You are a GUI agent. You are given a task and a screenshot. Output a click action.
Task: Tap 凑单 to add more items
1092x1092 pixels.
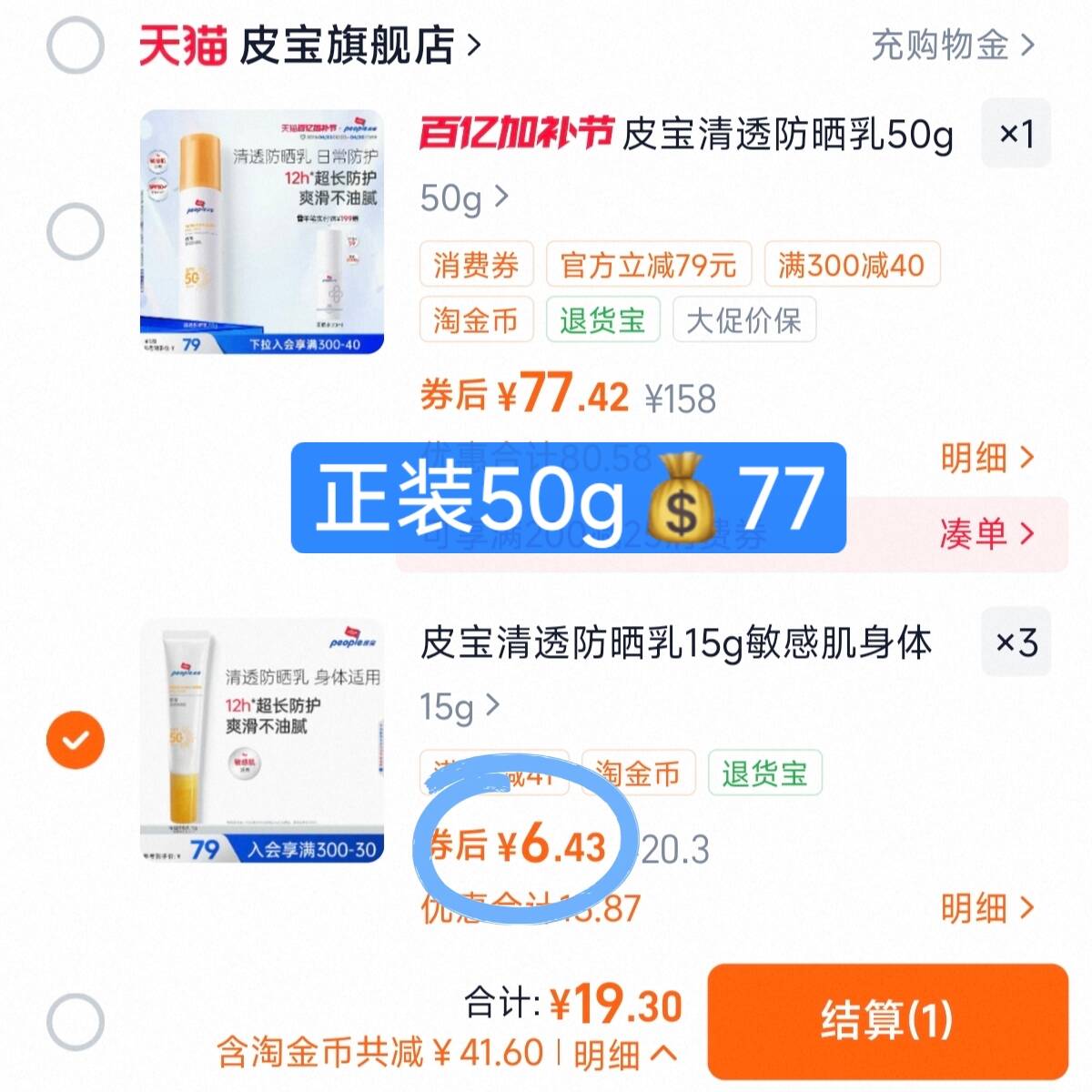[986, 533]
